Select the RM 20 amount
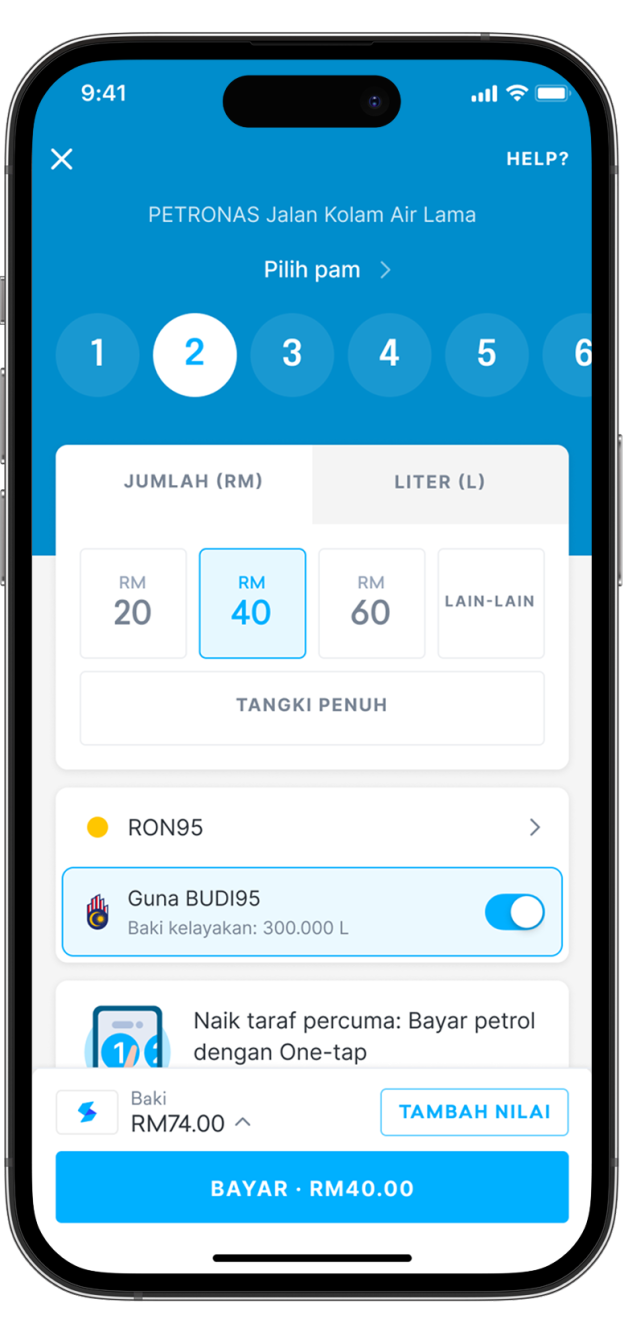624x1332 pixels. point(133,603)
